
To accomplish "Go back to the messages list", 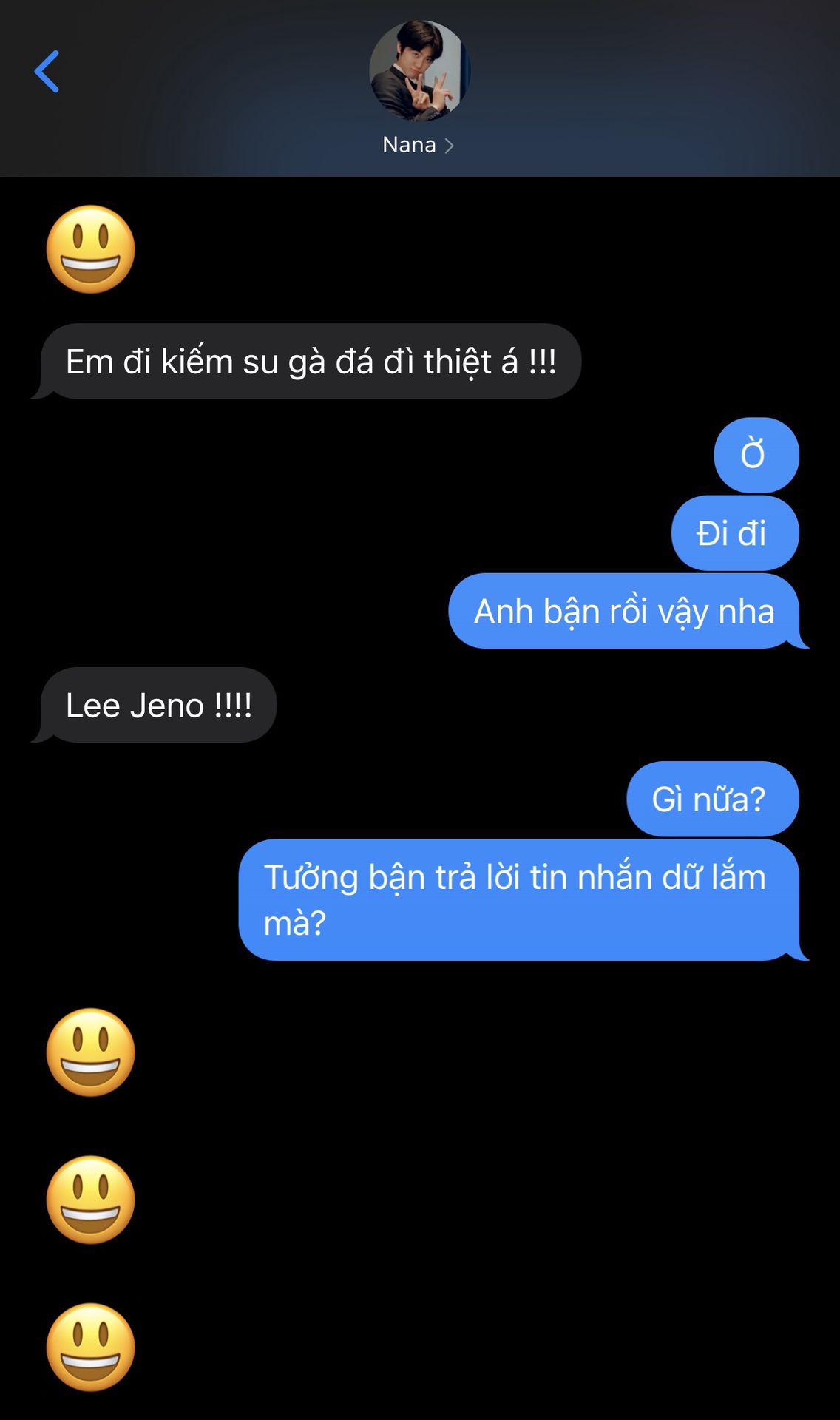I will point(47,72).
